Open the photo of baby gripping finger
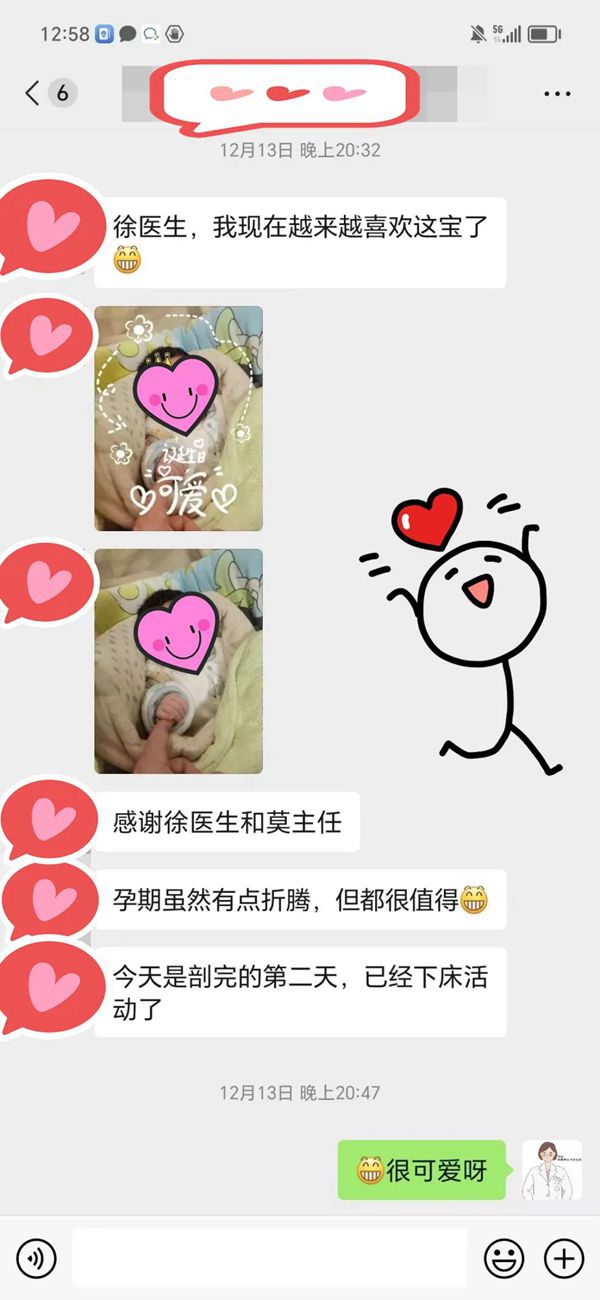Viewport: 600px width, 1300px height. tap(179, 661)
